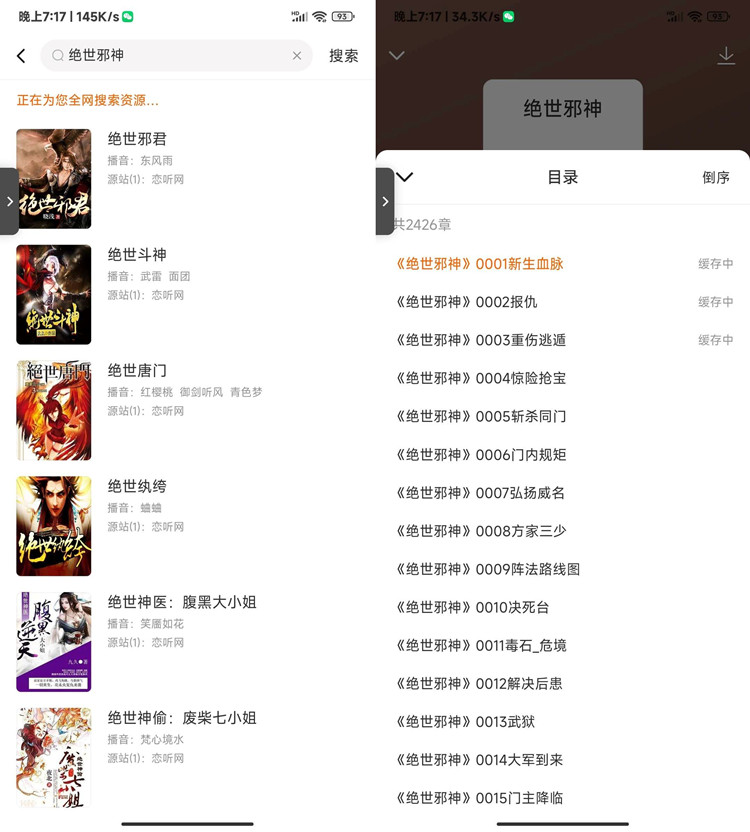Tap the magnifier icon inside the search bar
750x832 pixels.
59,56
